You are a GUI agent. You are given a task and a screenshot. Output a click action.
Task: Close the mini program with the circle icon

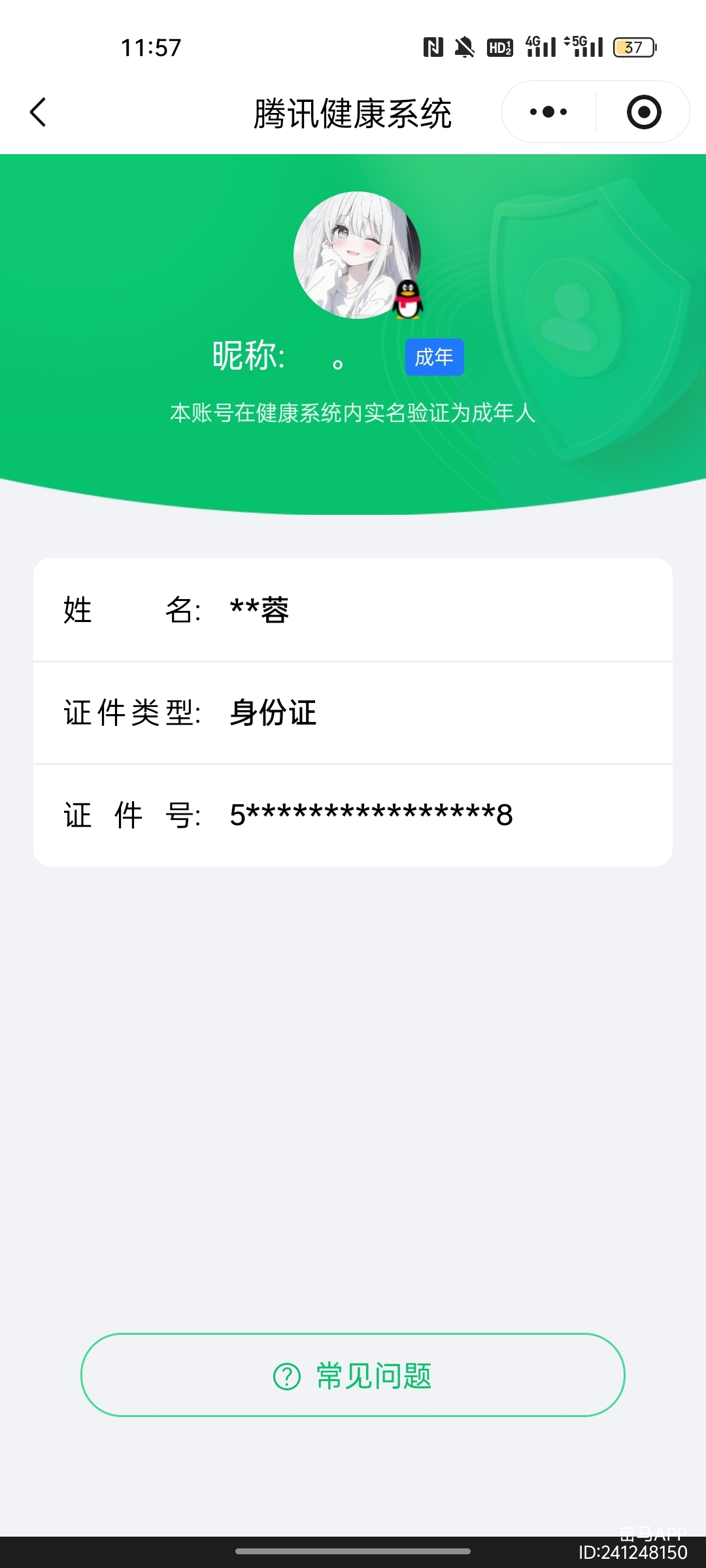(x=643, y=112)
